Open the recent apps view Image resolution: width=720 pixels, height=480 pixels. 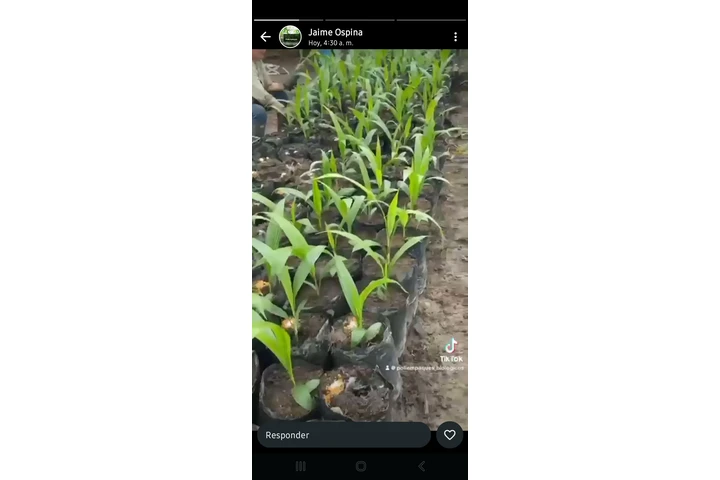point(300,466)
